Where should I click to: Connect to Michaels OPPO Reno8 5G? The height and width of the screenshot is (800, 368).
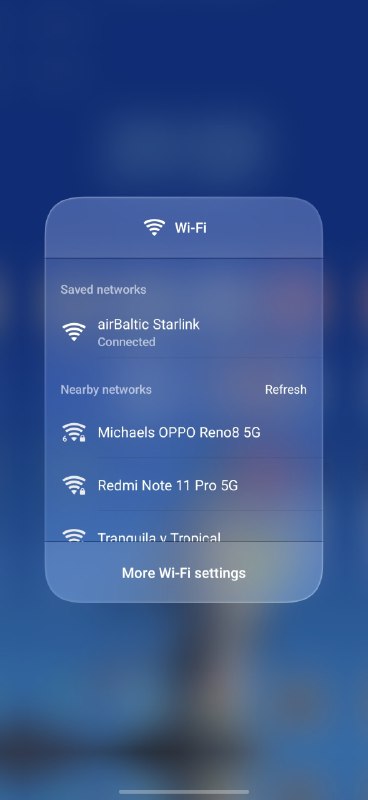pos(184,433)
